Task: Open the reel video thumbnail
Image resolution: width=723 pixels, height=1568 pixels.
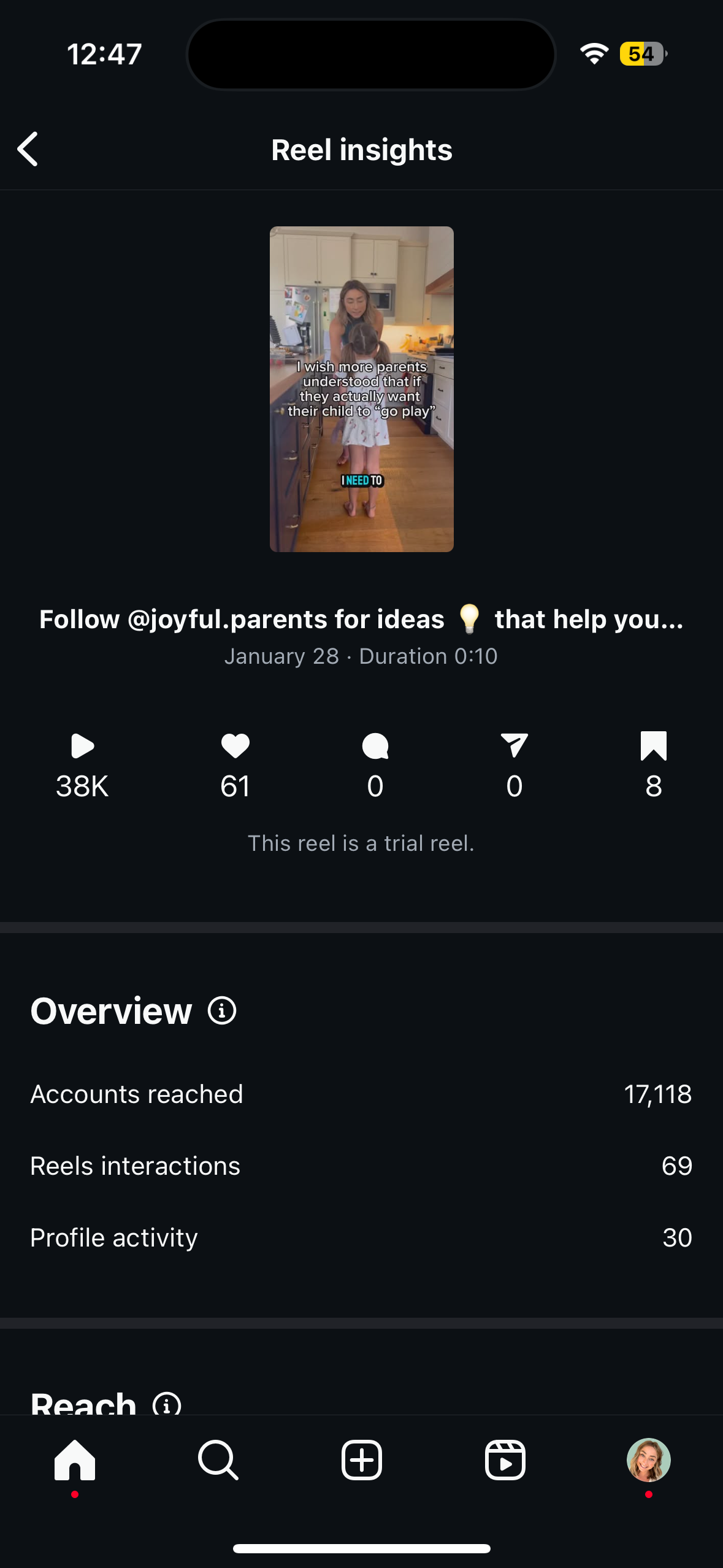Action: coord(361,389)
